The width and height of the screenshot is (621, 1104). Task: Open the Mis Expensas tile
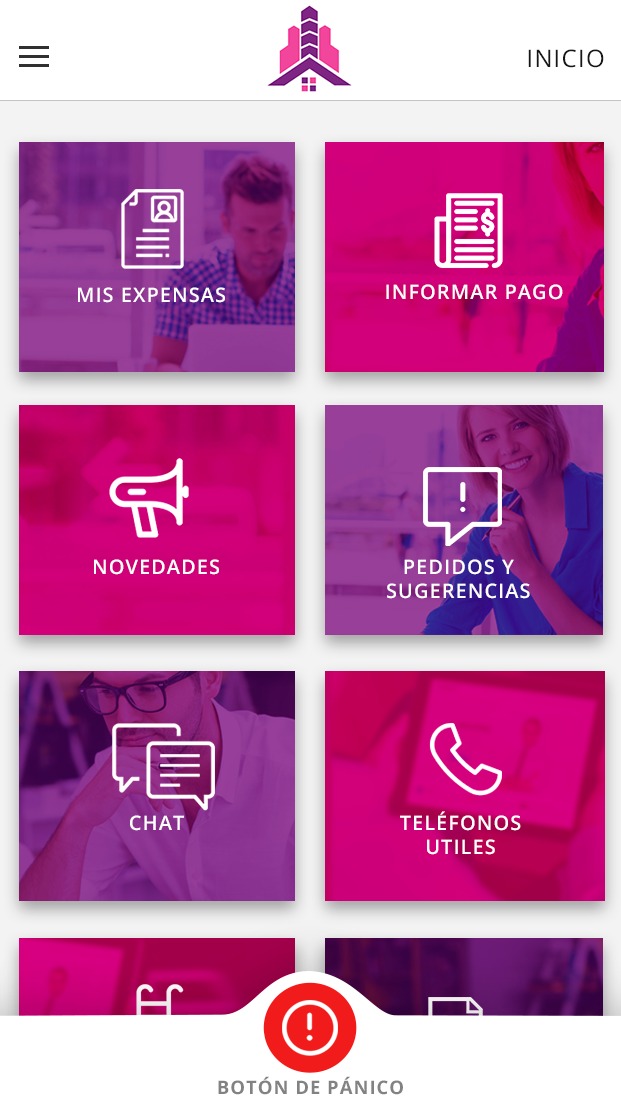(157, 257)
